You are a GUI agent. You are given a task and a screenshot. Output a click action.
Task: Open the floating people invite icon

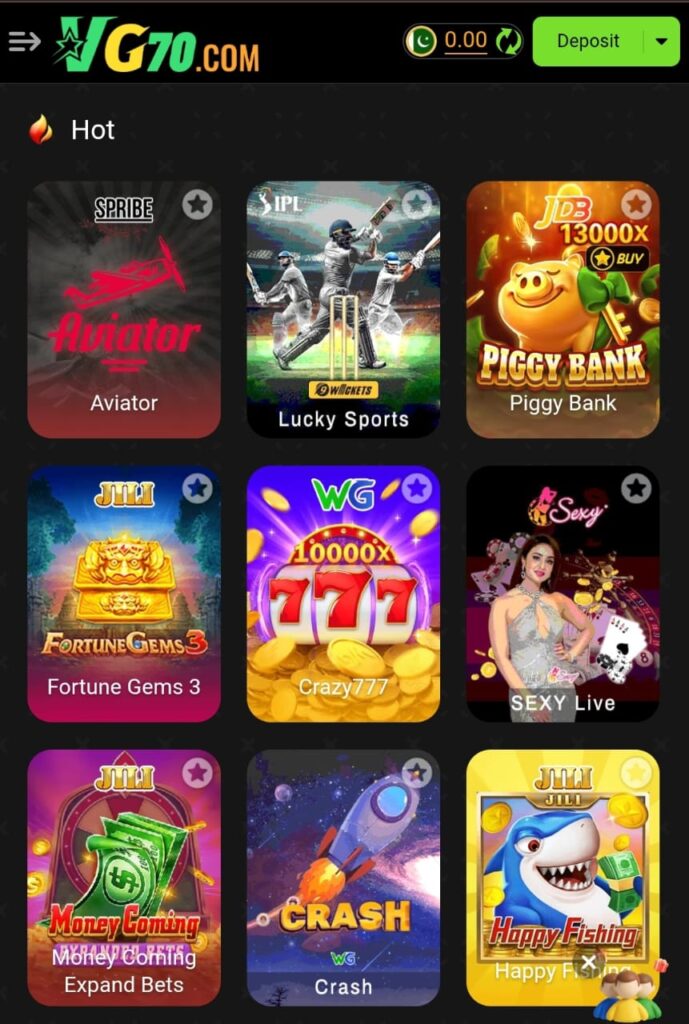pyautogui.click(x=628, y=993)
